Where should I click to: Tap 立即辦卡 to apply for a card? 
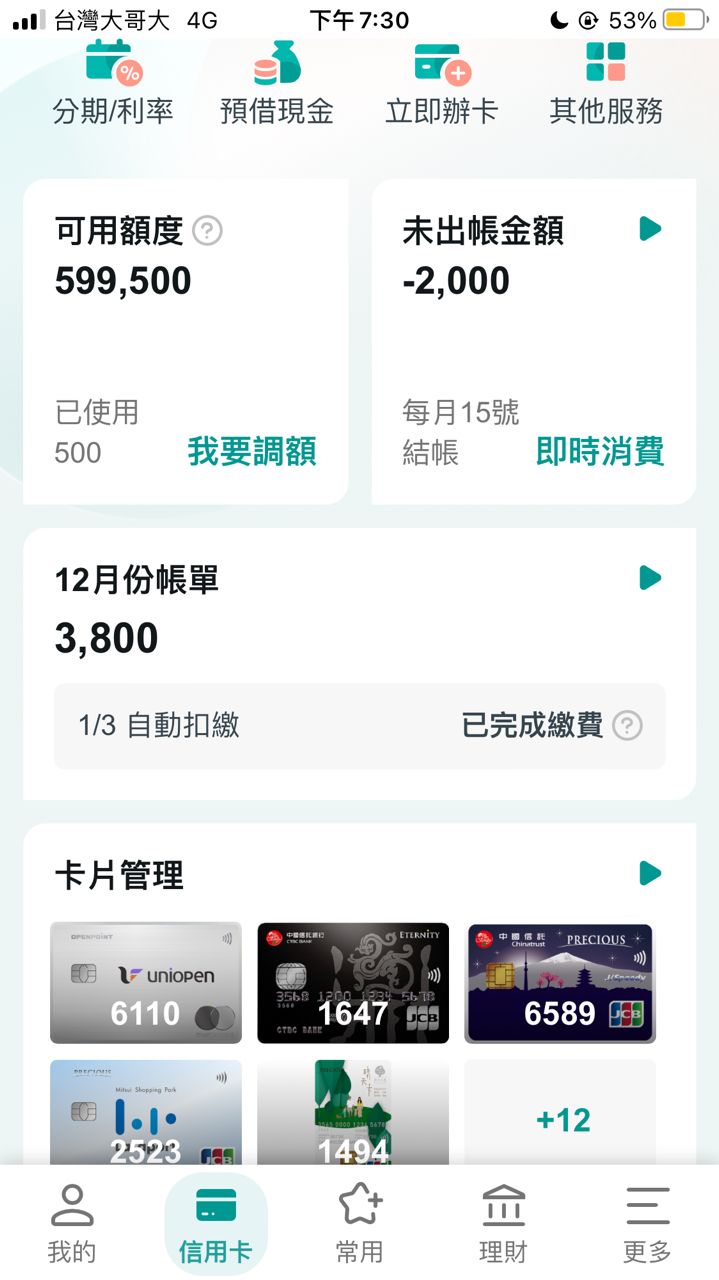coord(441,85)
